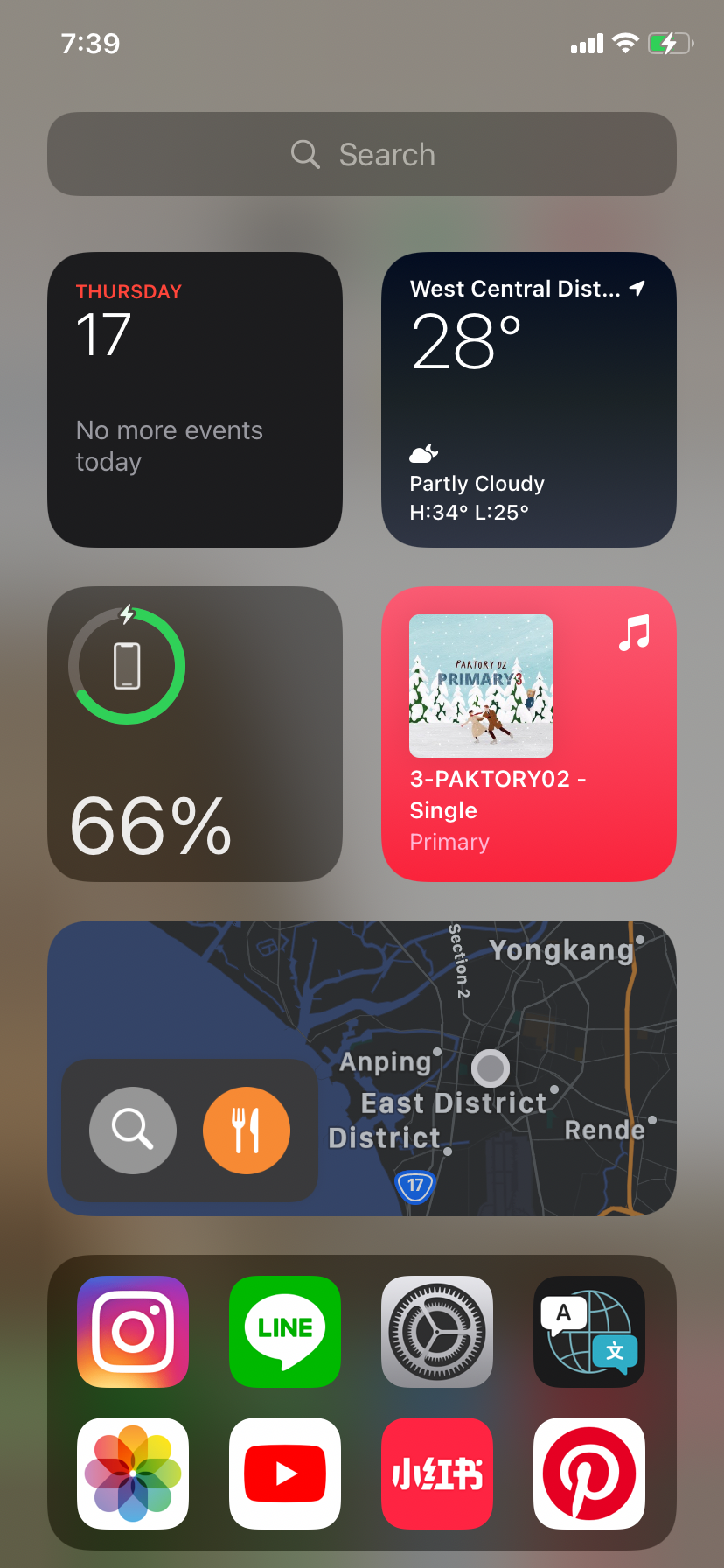Find restaurants with the orange food button

coord(247,1130)
